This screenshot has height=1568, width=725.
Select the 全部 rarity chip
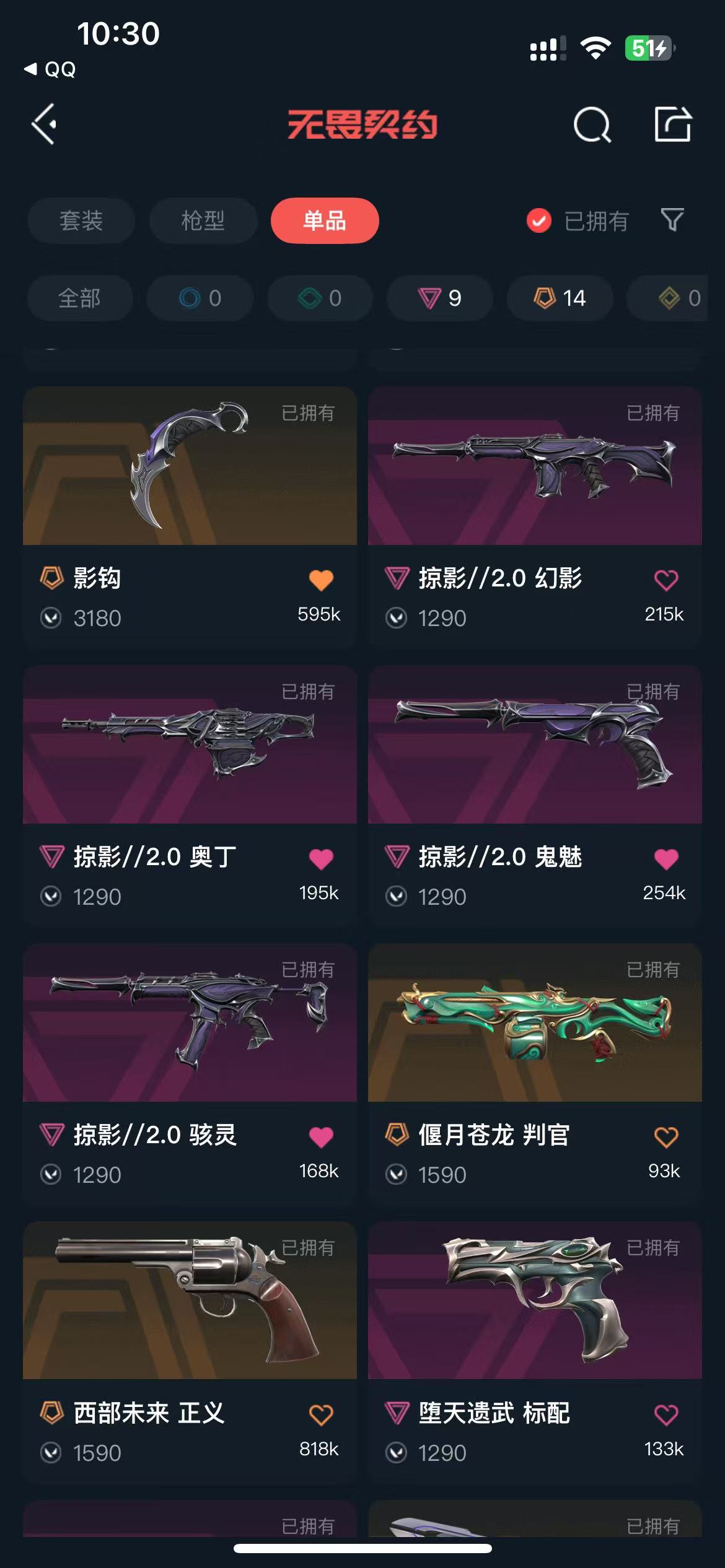click(x=80, y=298)
